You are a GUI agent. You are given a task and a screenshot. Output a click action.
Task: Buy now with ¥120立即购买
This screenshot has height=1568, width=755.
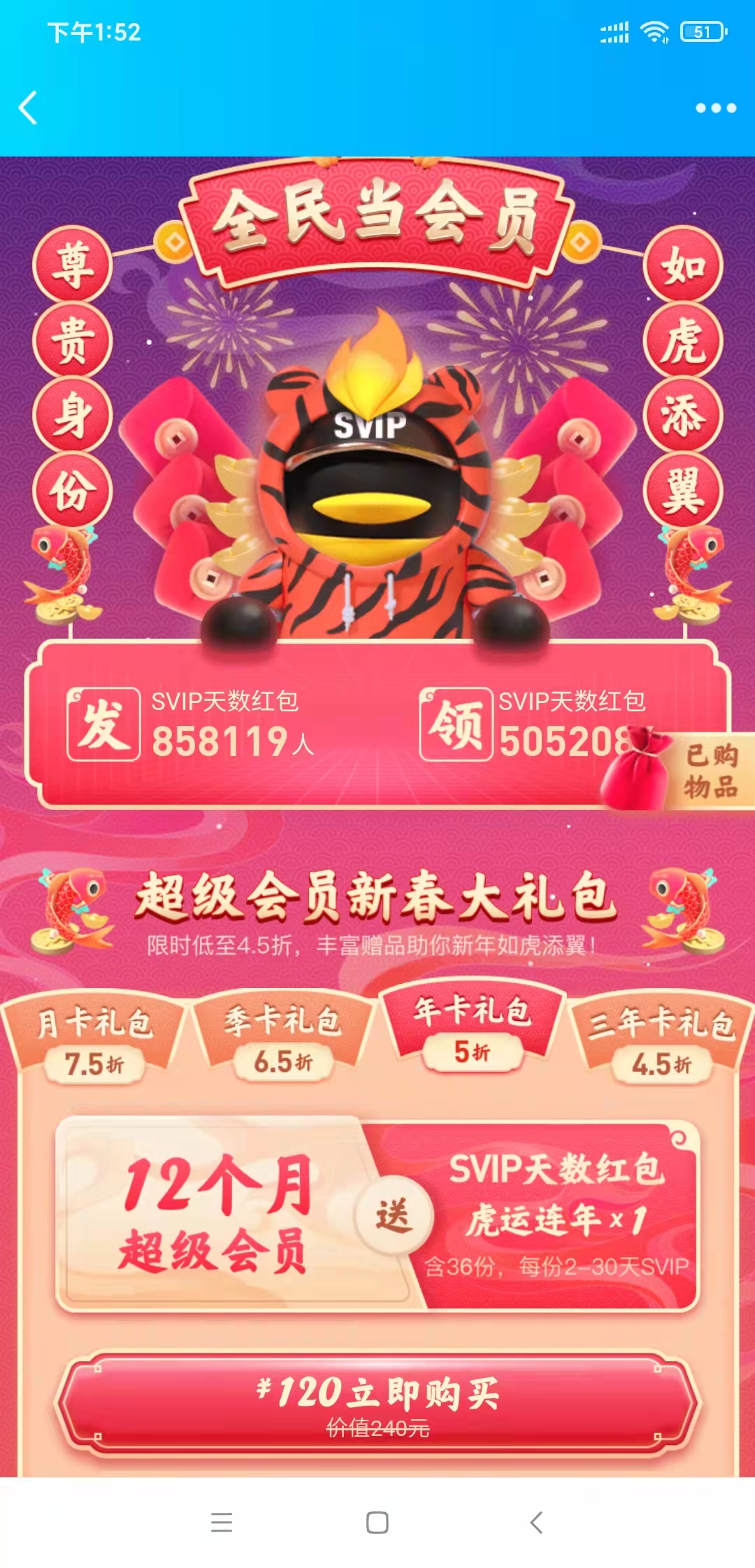[377, 1403]
